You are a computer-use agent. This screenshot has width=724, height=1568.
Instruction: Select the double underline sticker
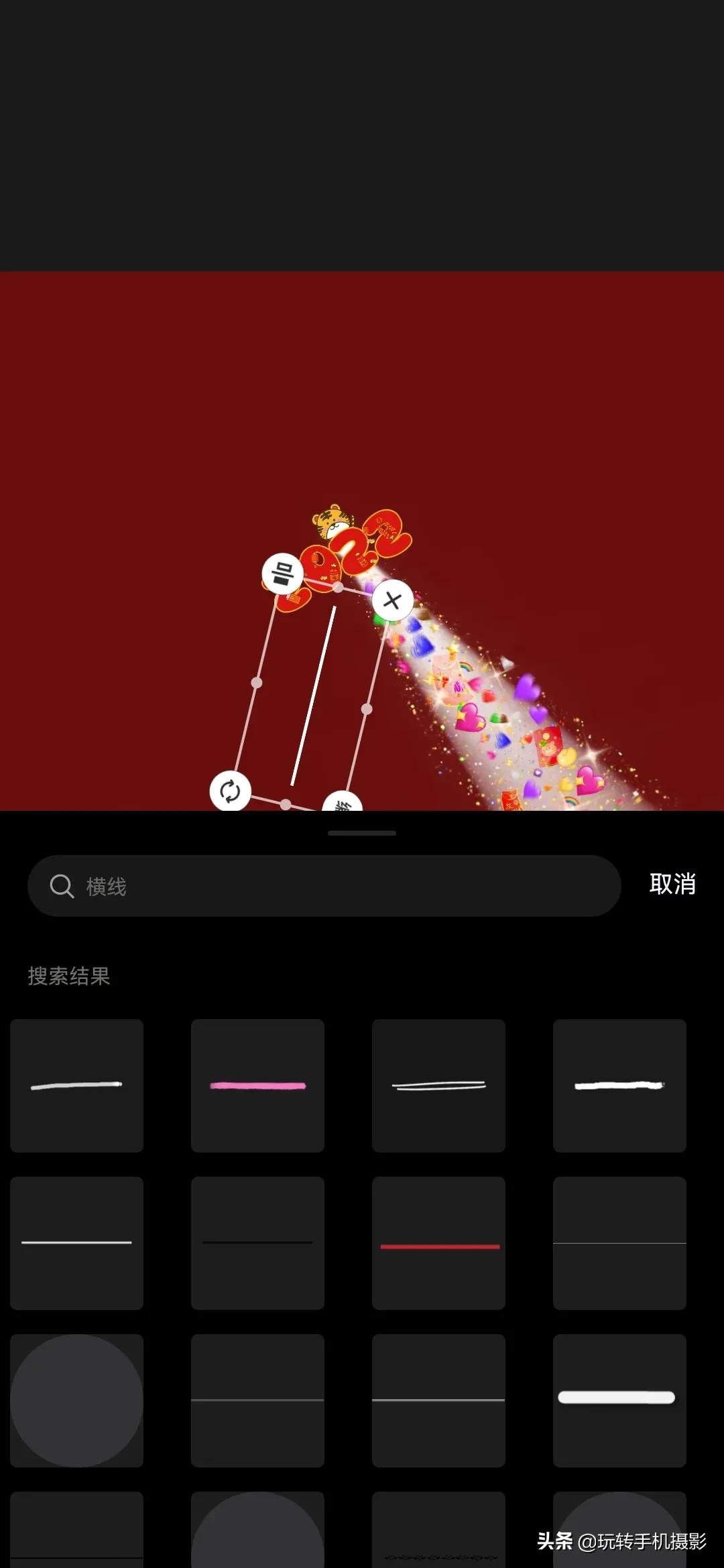click(438, 1084)
